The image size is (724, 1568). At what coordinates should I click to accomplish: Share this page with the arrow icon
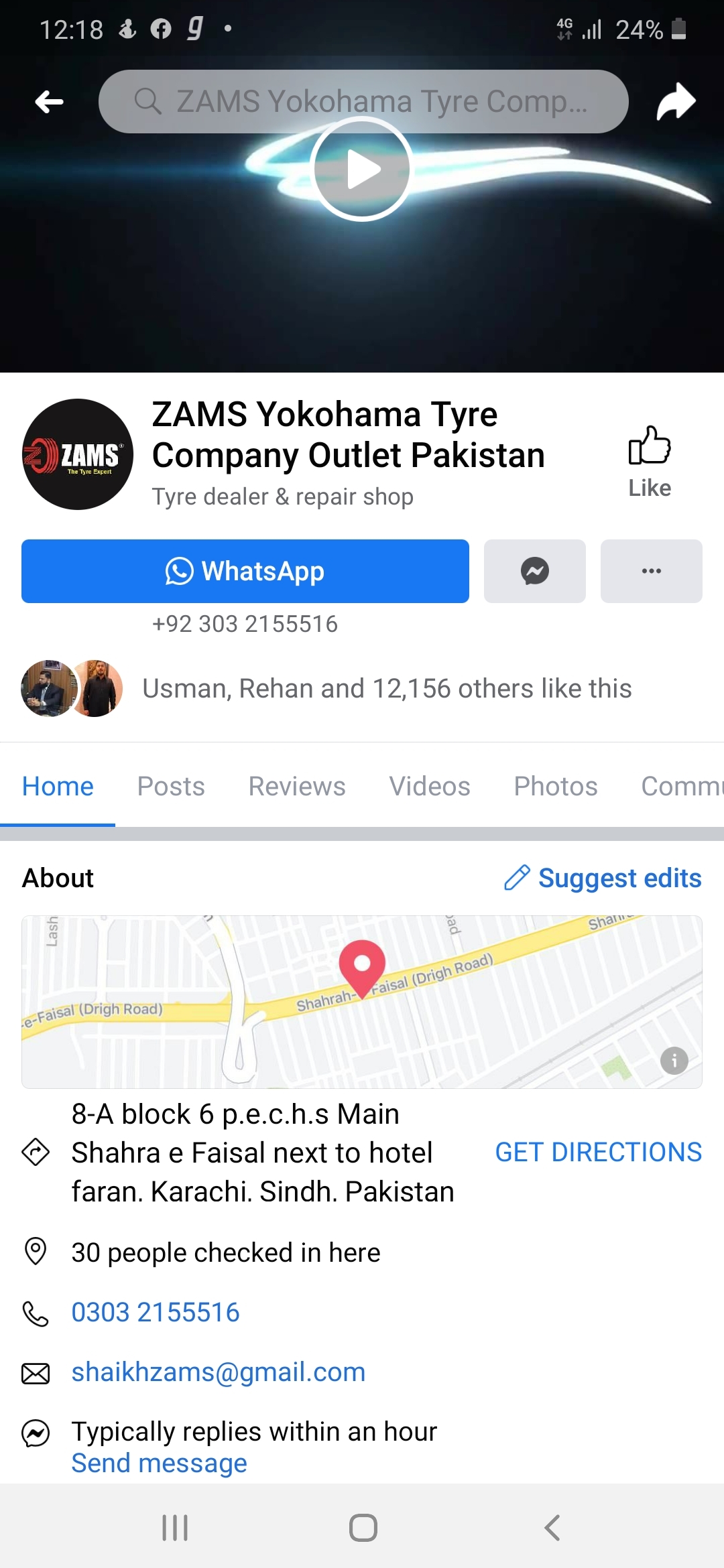pos(676,102)
